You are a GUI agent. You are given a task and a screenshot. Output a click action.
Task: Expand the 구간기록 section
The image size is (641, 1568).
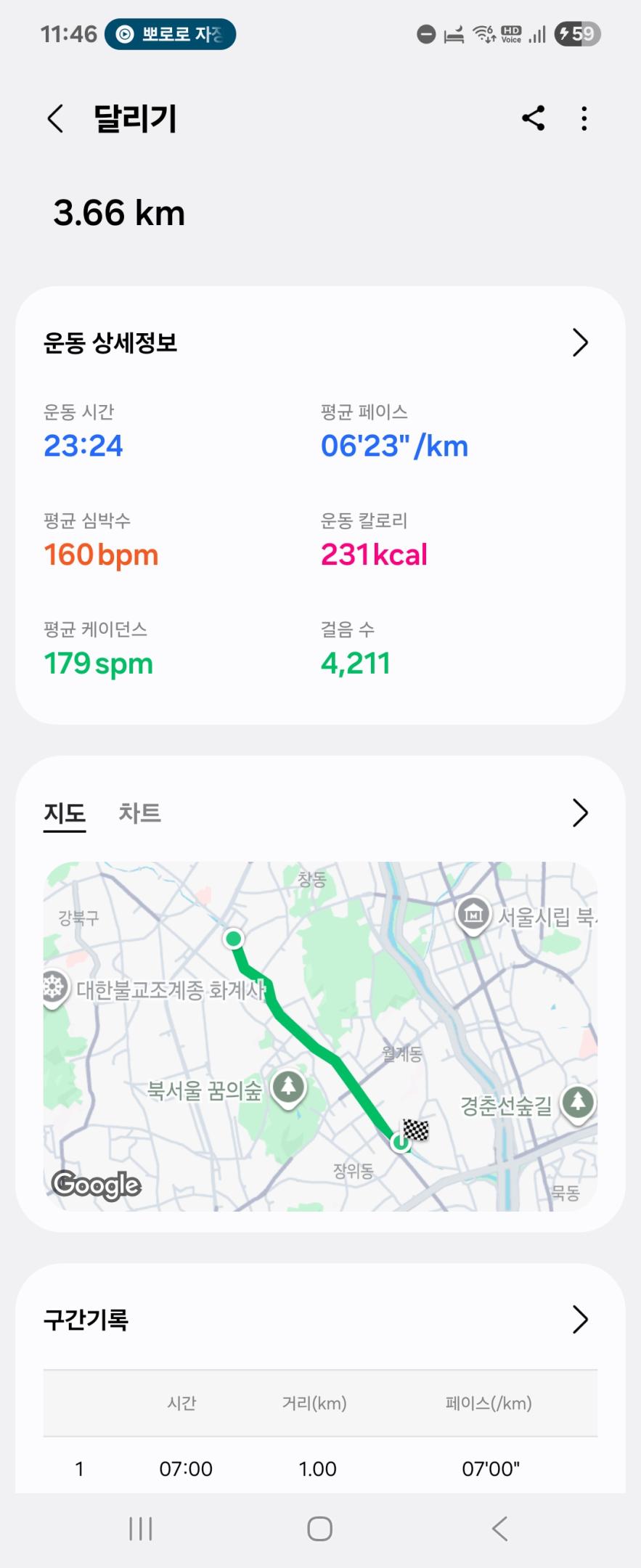(579, 1319)
